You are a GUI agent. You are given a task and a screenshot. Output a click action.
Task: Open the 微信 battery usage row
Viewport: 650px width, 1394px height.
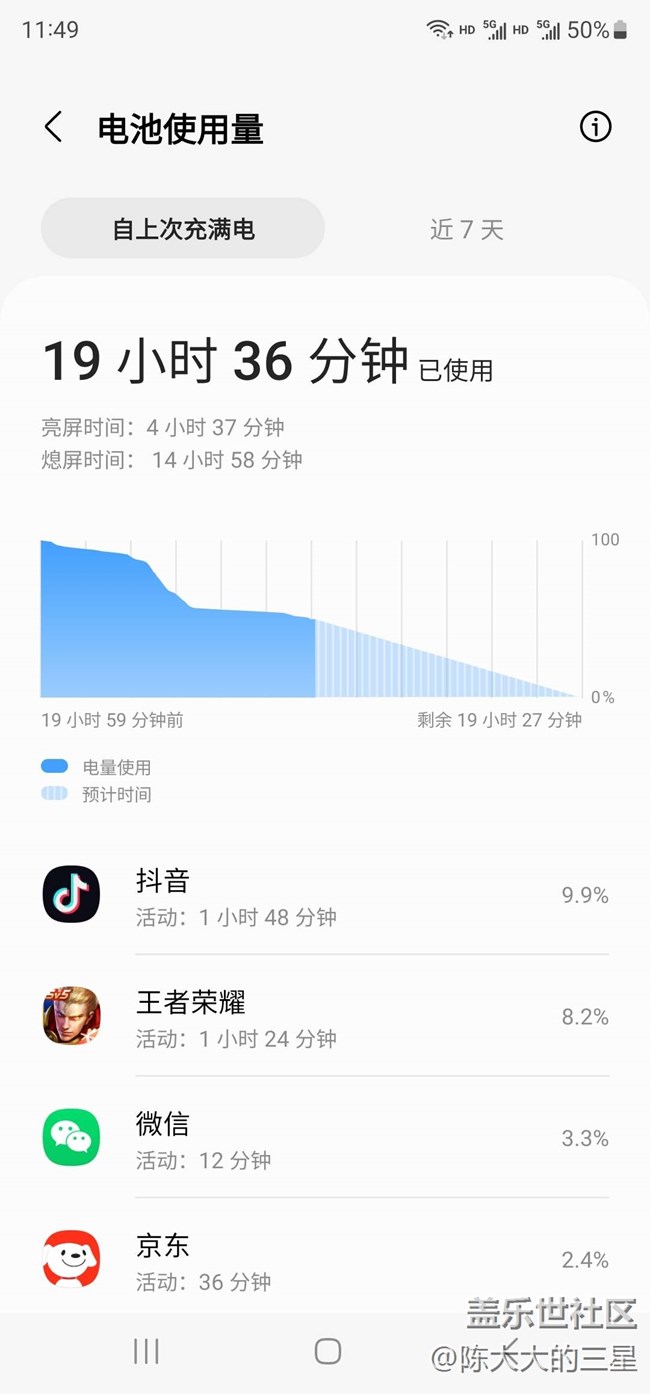coord(325,1138)
